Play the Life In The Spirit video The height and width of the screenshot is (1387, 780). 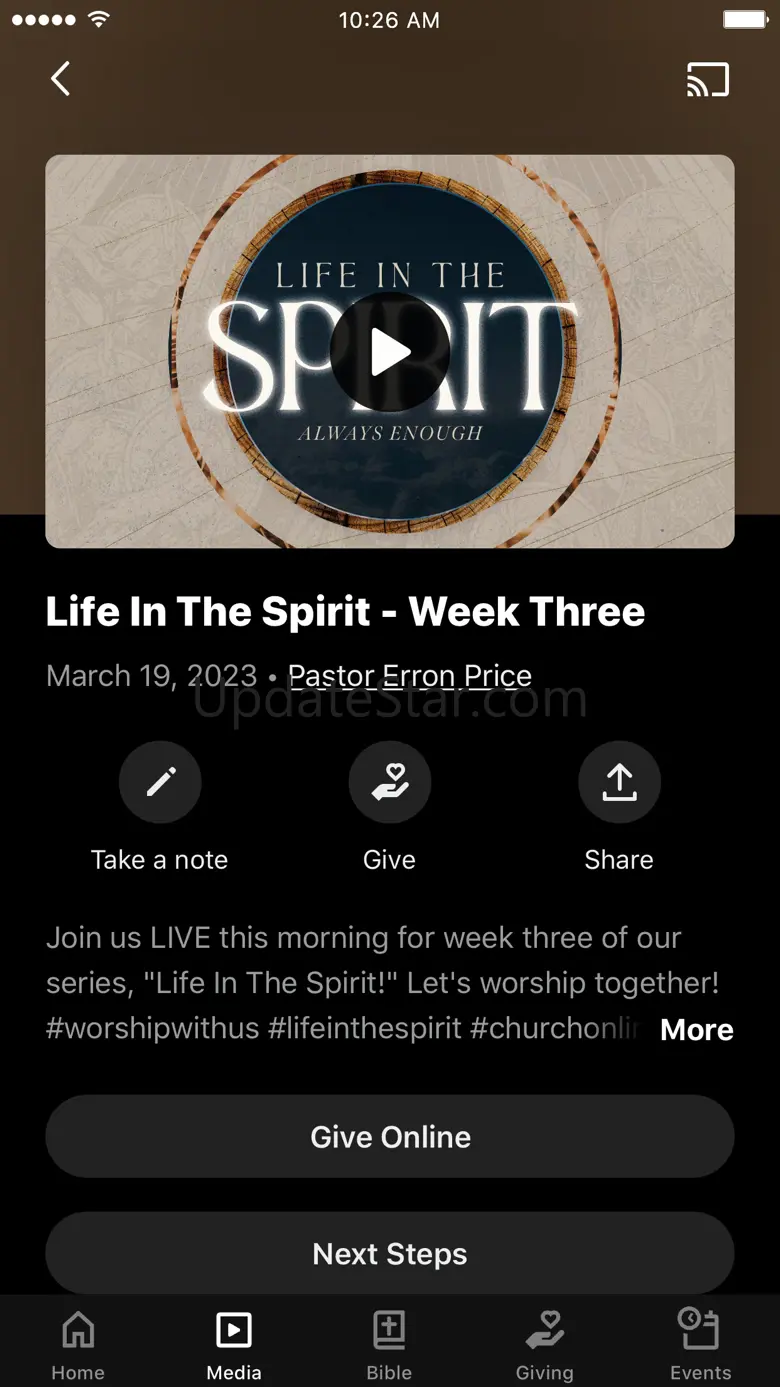pyautogui.click(x=390, y=352)
